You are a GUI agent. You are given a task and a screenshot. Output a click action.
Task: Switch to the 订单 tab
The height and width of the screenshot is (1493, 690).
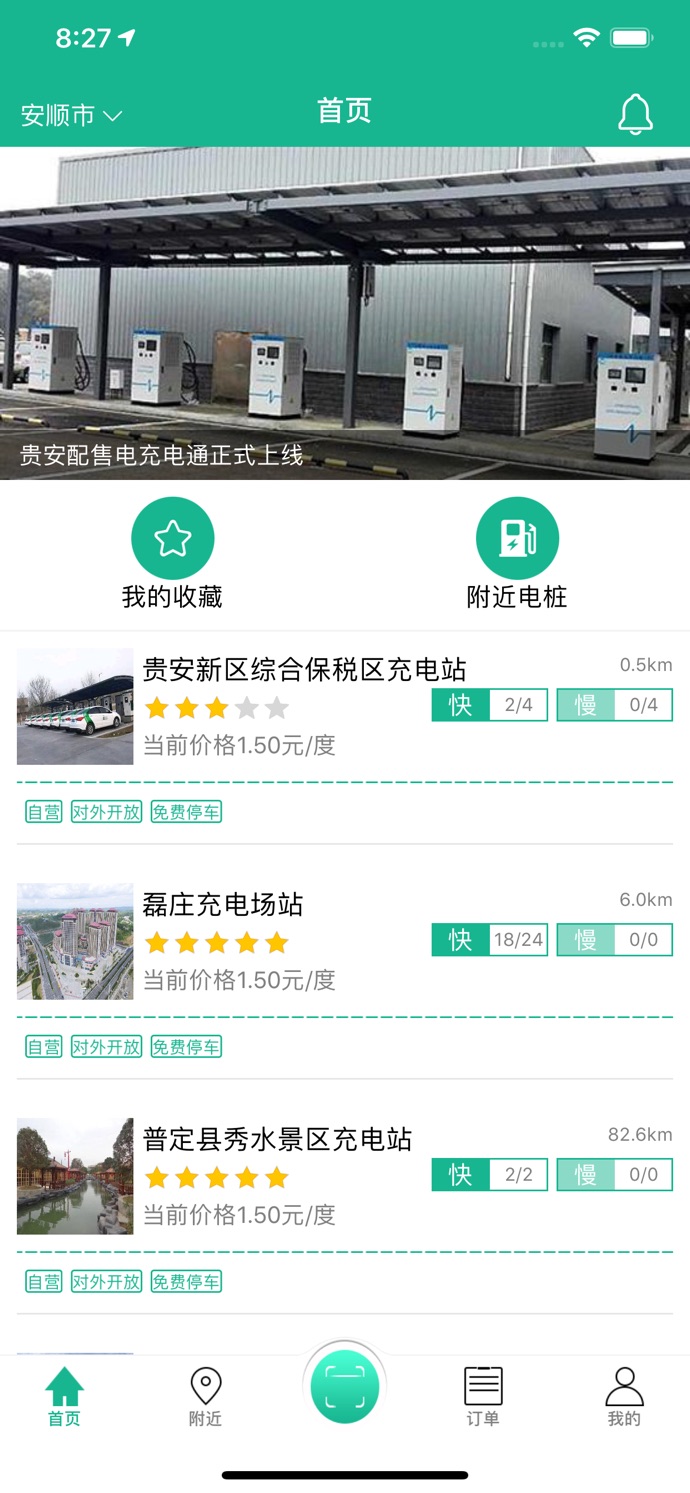(483, 1397)
